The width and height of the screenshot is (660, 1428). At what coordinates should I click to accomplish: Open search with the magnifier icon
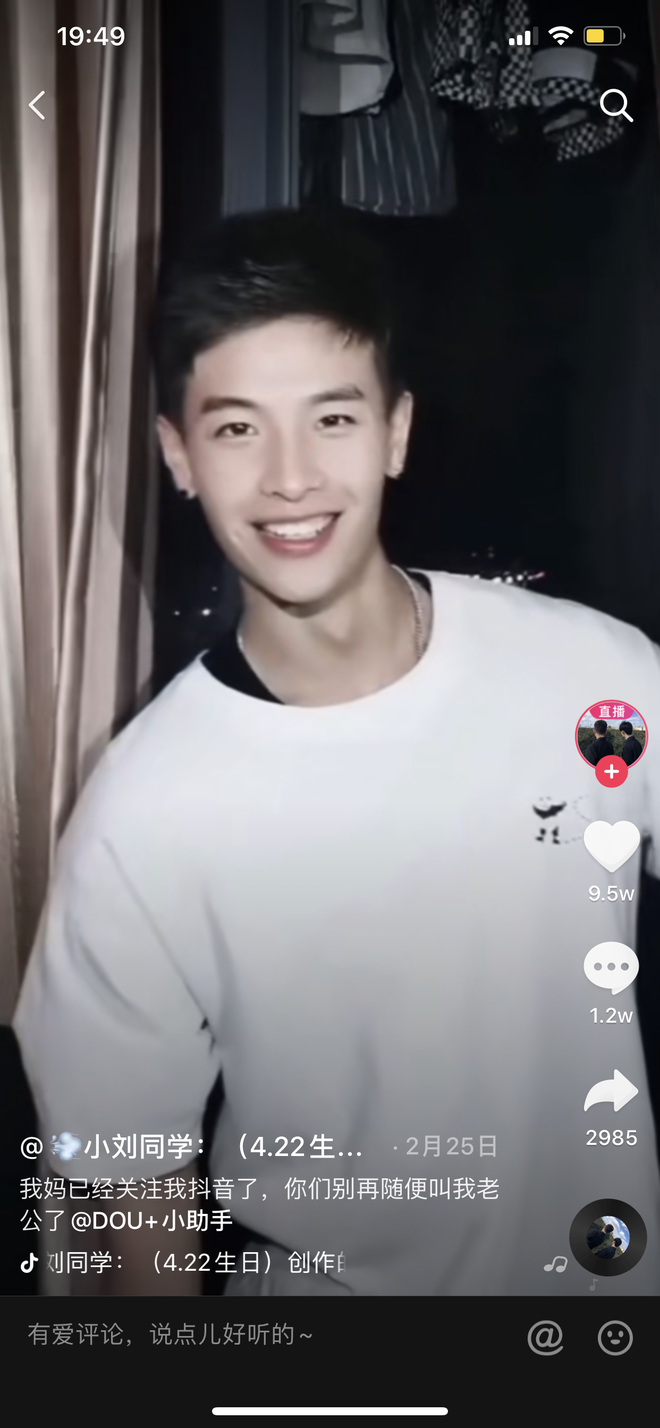click(x=616, y=105)
